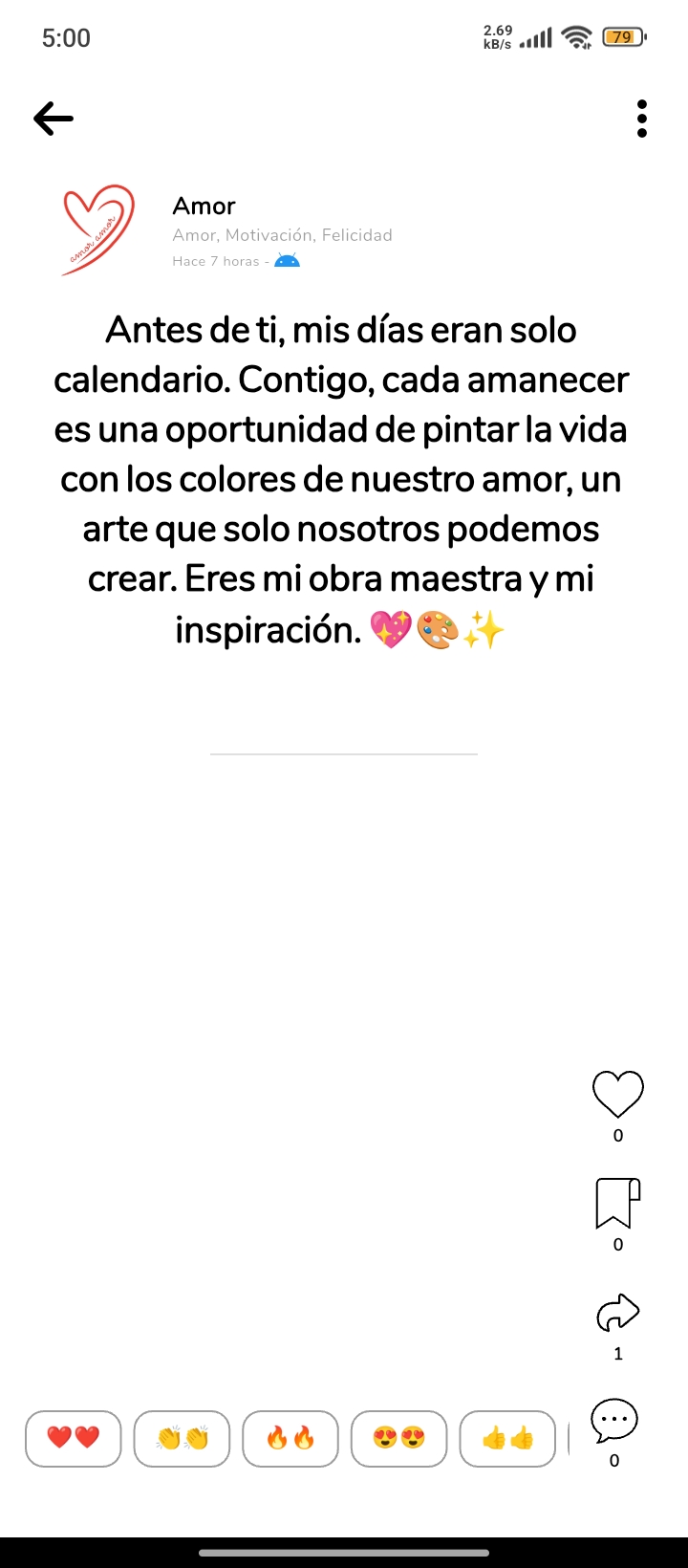
Task: React with the clapping hands chip
Action: click(x=182, y=1438)
